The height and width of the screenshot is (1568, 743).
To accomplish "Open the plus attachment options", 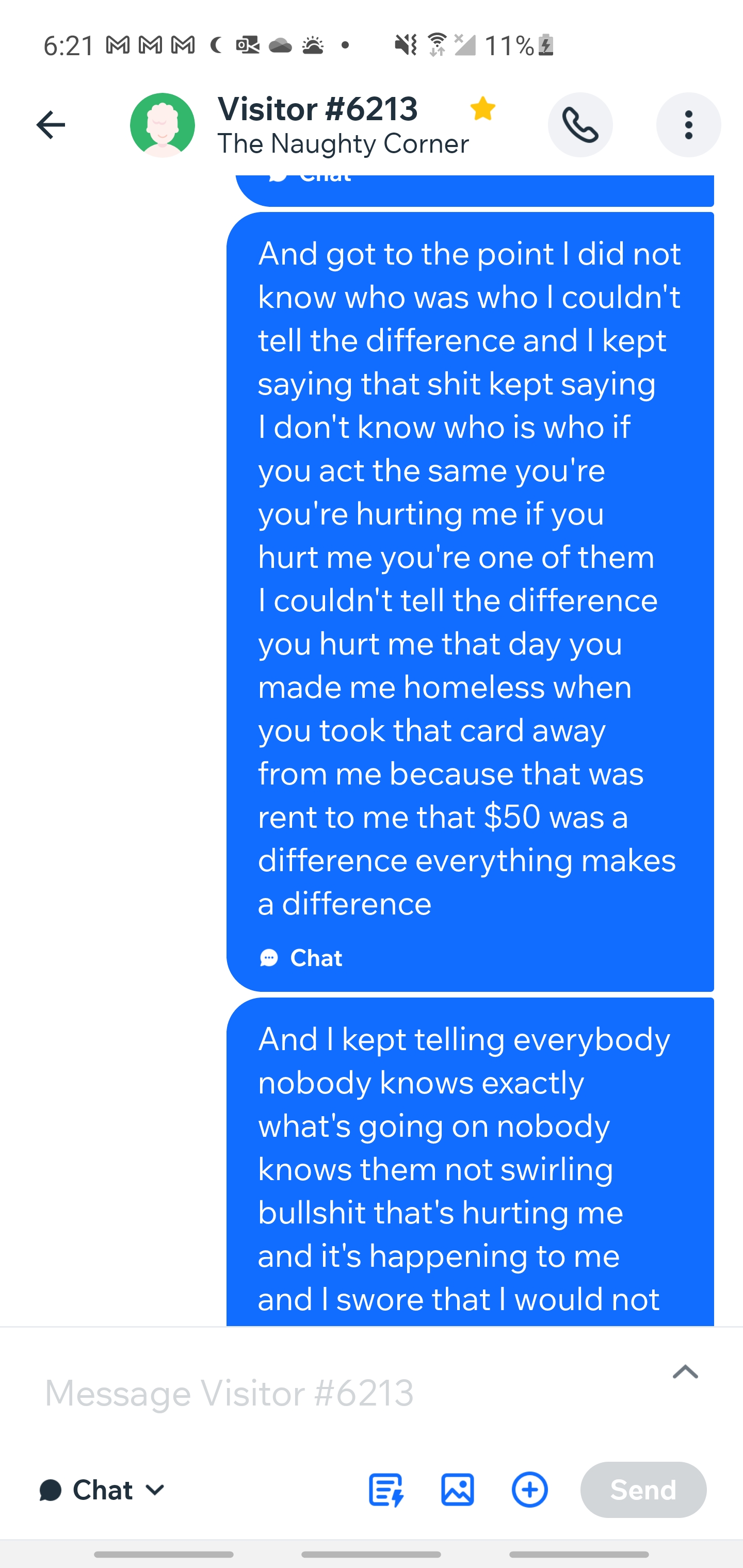I will [529, 1490].
